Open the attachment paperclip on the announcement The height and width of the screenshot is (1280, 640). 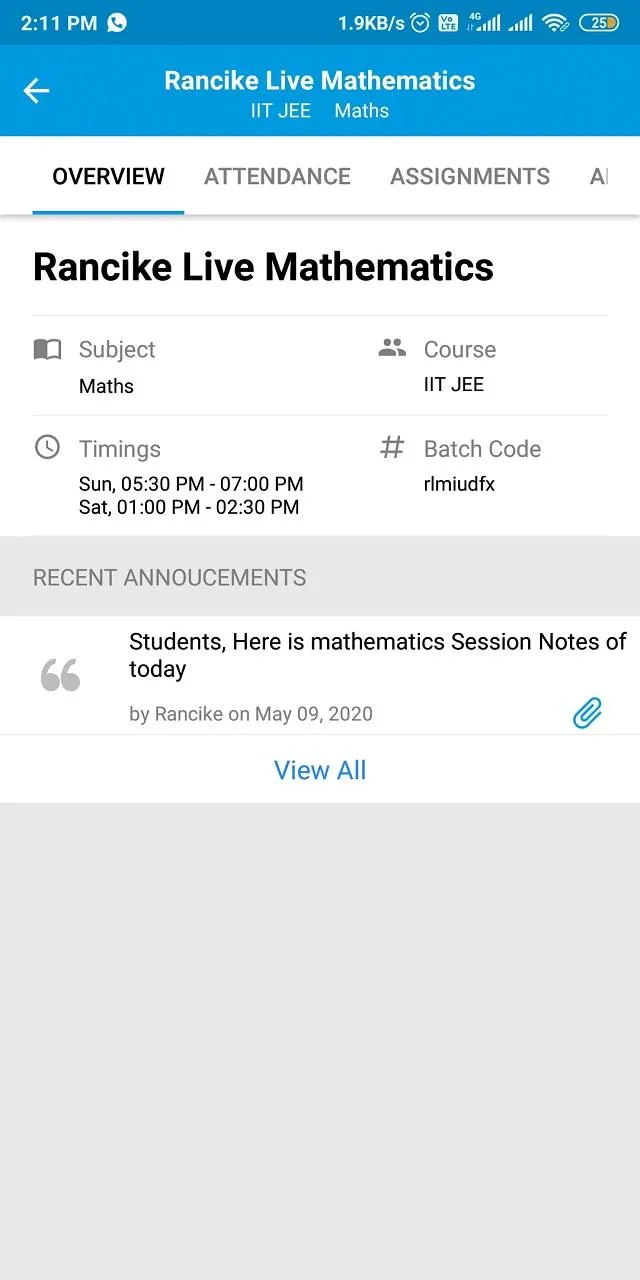(x=587, y=712)
